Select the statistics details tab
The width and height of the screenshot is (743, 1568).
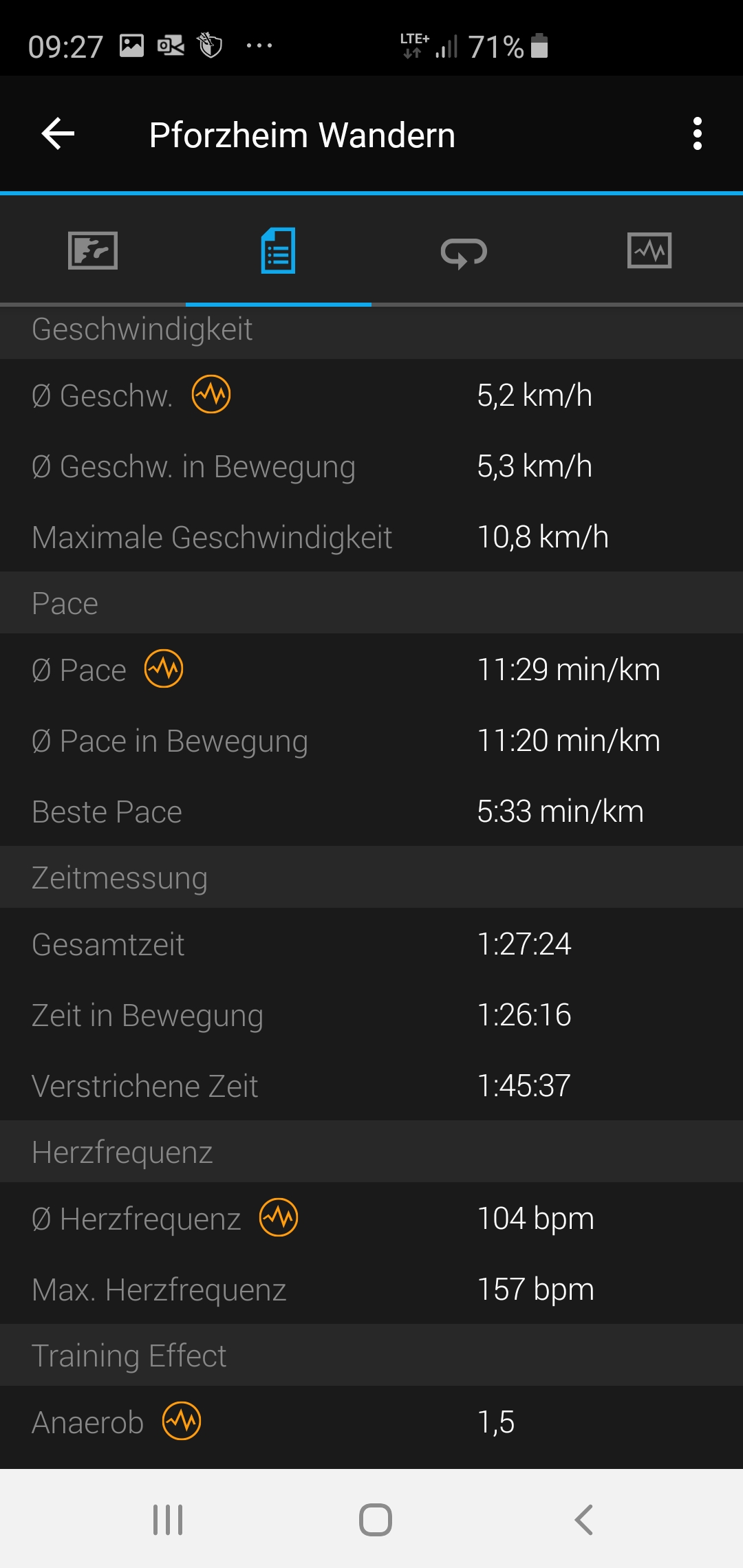[x=278, y=250]
